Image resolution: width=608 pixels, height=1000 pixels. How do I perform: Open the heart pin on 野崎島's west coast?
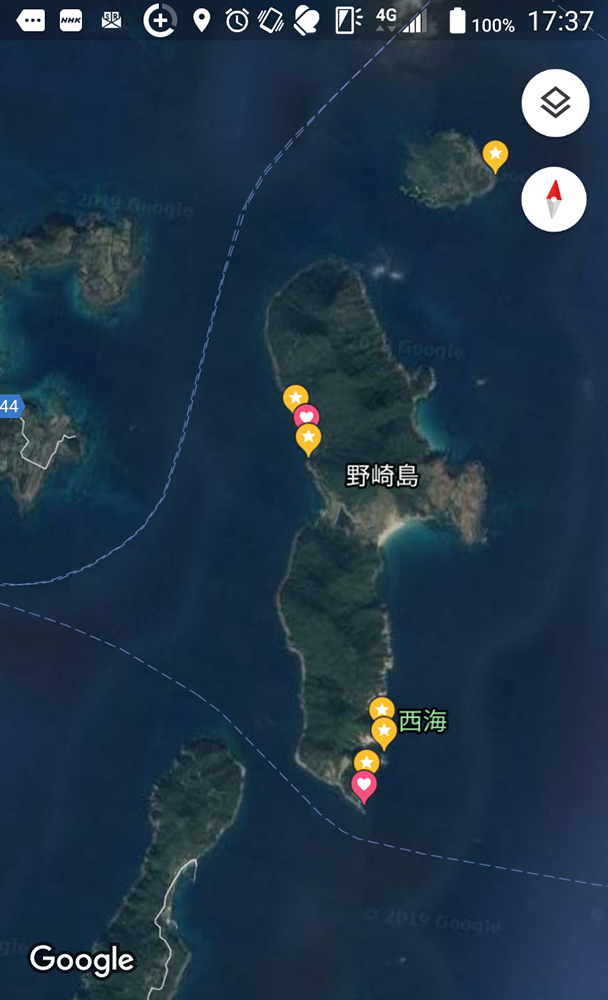click(x=306, y=417)
